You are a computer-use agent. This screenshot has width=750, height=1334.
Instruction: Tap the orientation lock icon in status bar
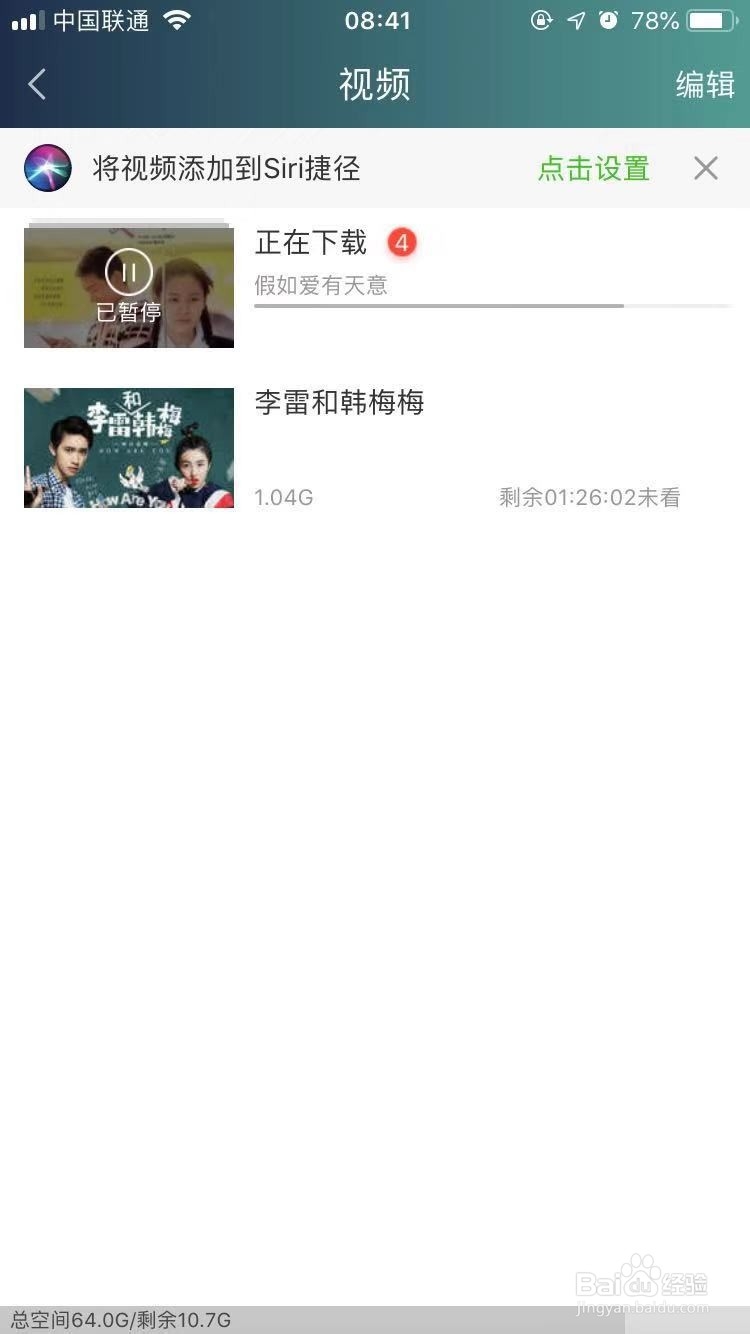541,20
